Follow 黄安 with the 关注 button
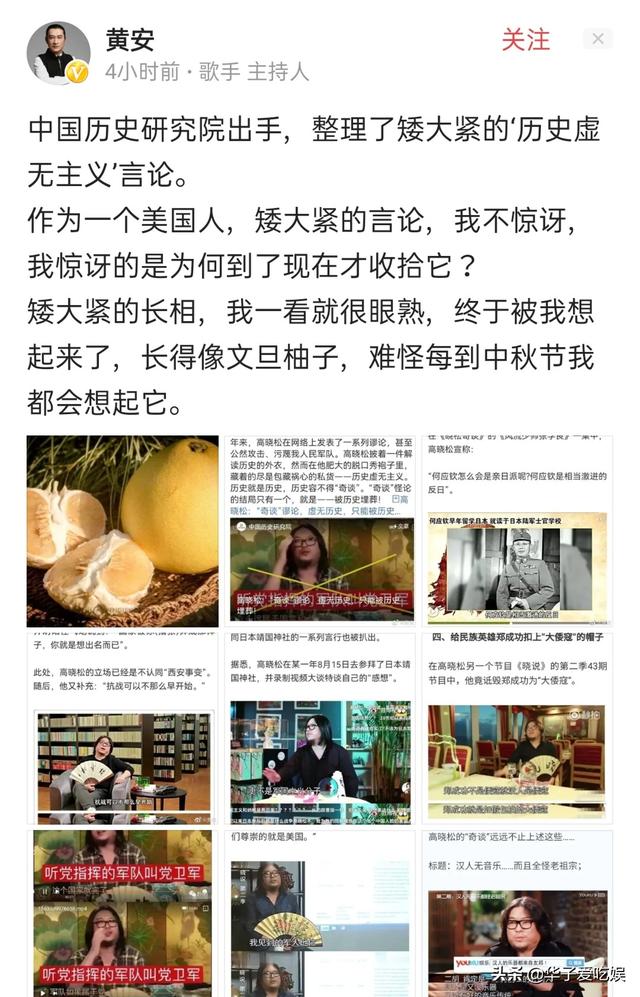Viewport: 640px width, 997px height. click(525, 40)
